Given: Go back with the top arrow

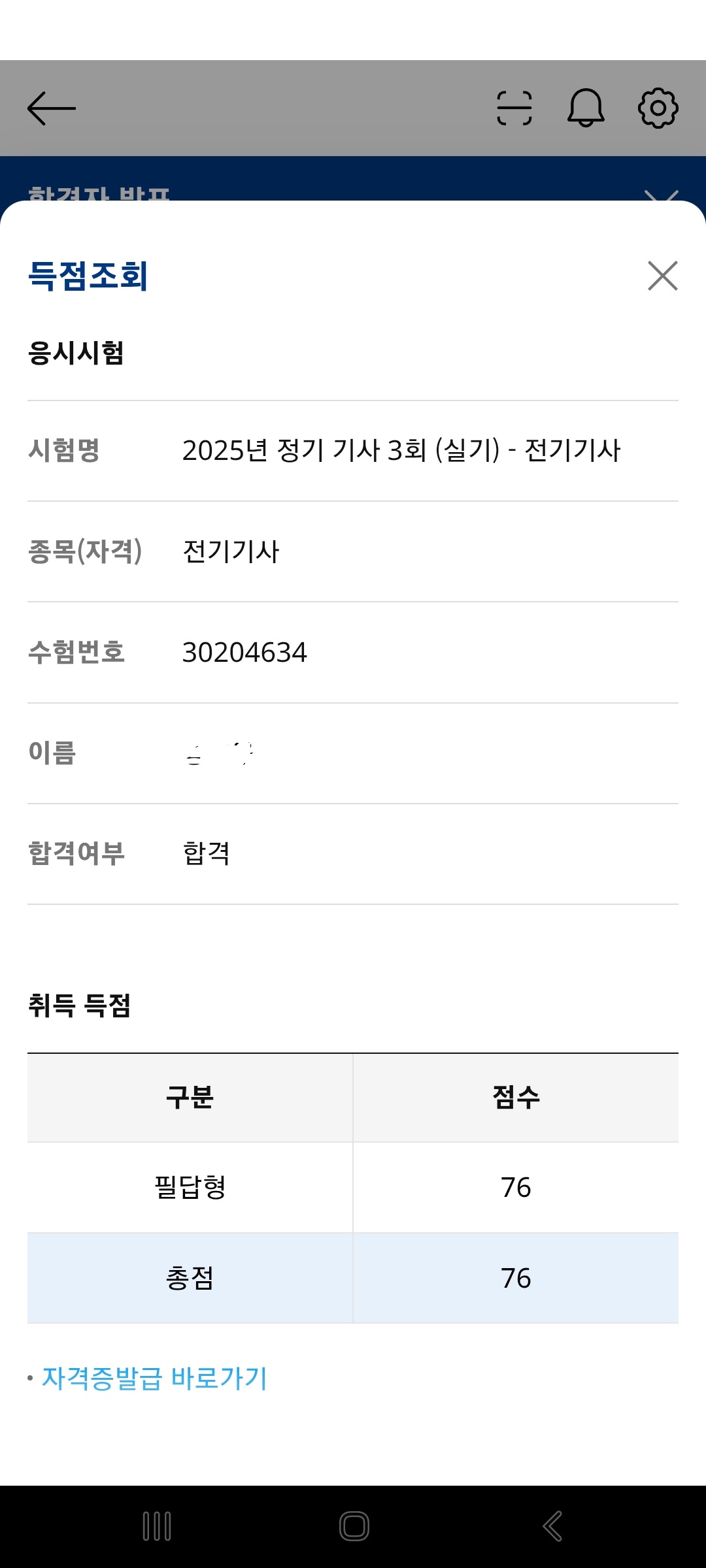Looking at the screenshot, I should click(x=52, y=108).
